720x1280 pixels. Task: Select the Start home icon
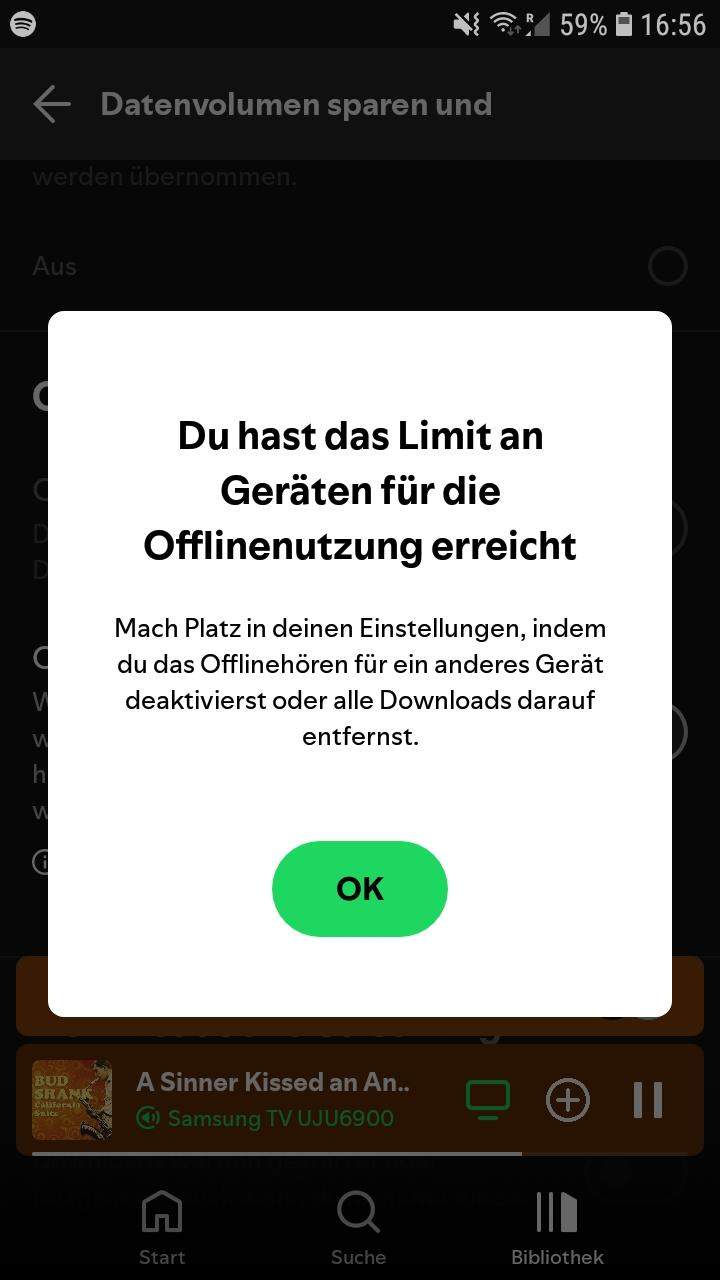click(161, 1210)
